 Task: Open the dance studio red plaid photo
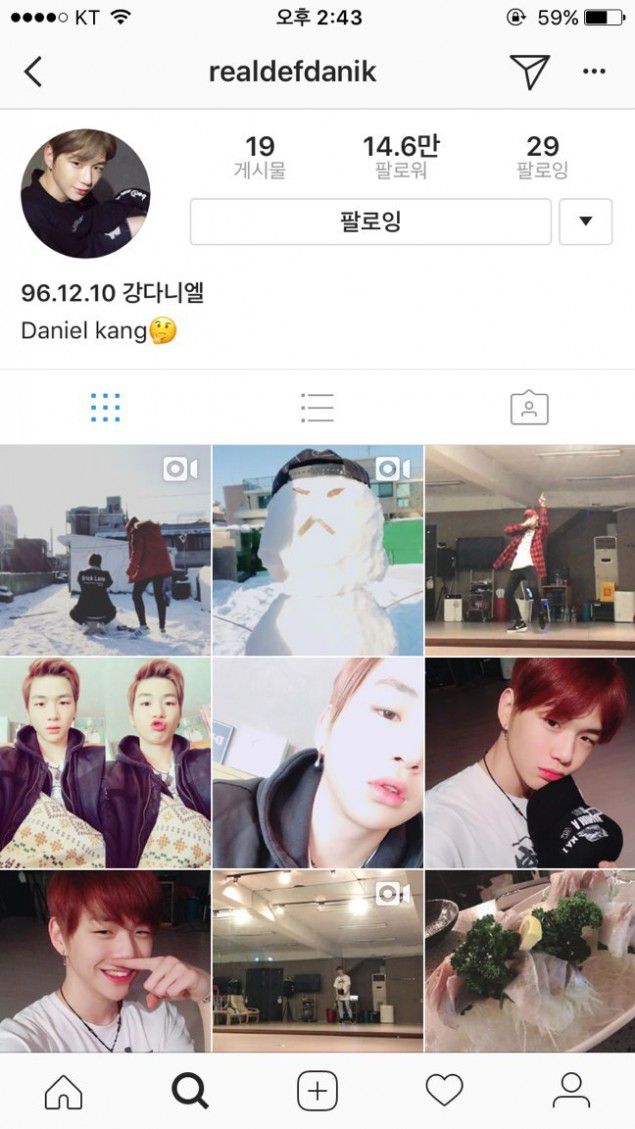[530, 550]
